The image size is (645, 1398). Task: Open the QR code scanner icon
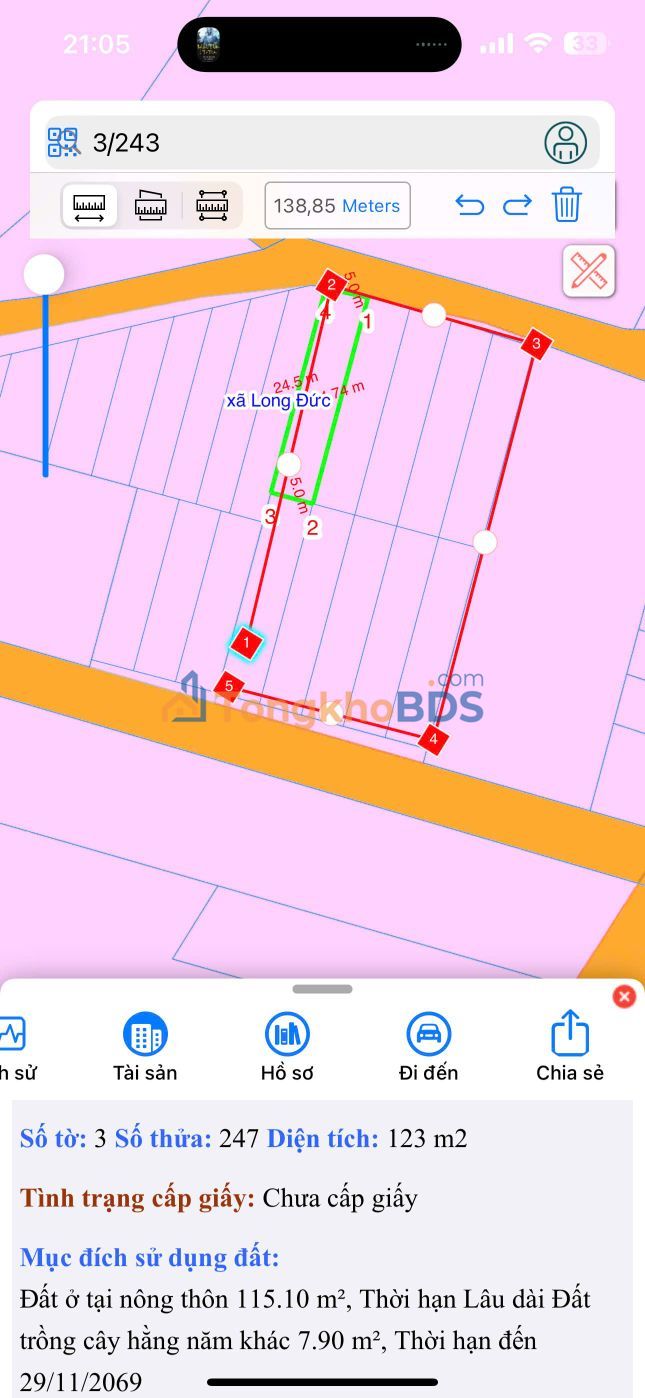tap(63, 143)
